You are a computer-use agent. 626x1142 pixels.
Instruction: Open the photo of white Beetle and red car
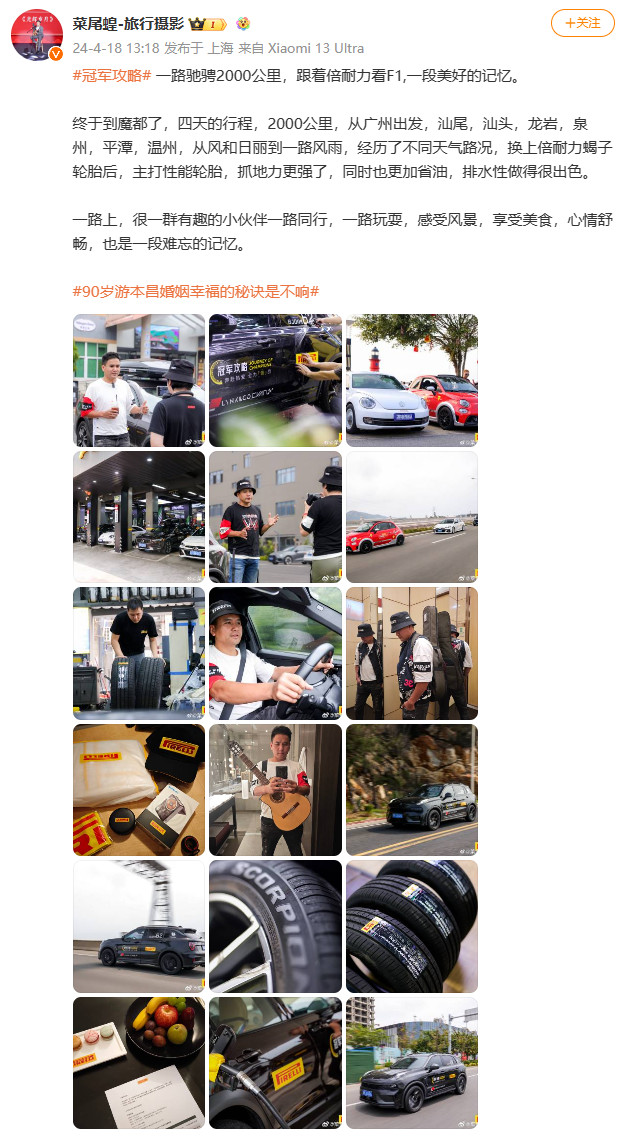point(411,380)
